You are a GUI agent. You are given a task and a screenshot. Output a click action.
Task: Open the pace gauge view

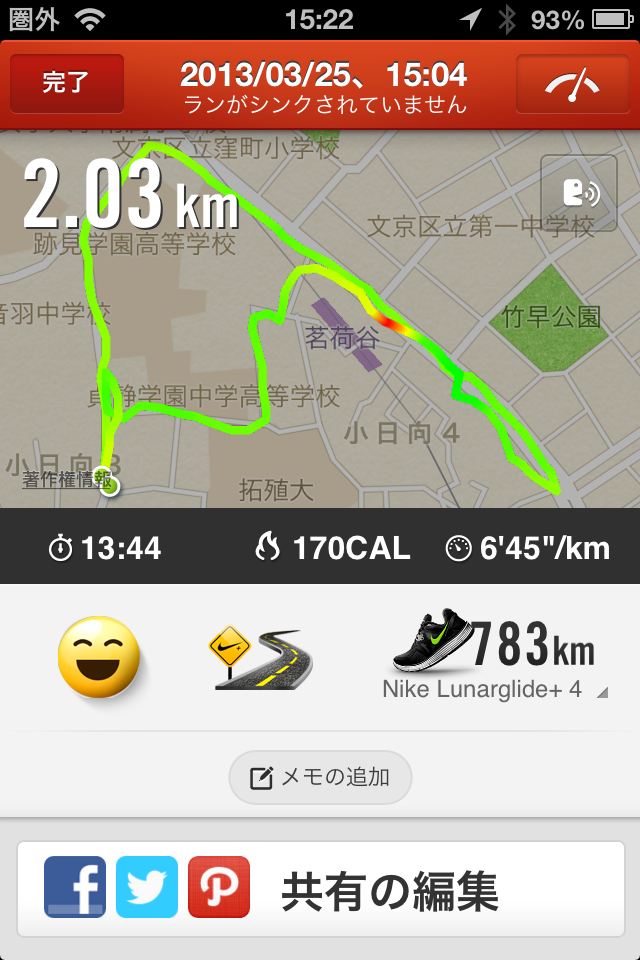click(x=571, y=83)
